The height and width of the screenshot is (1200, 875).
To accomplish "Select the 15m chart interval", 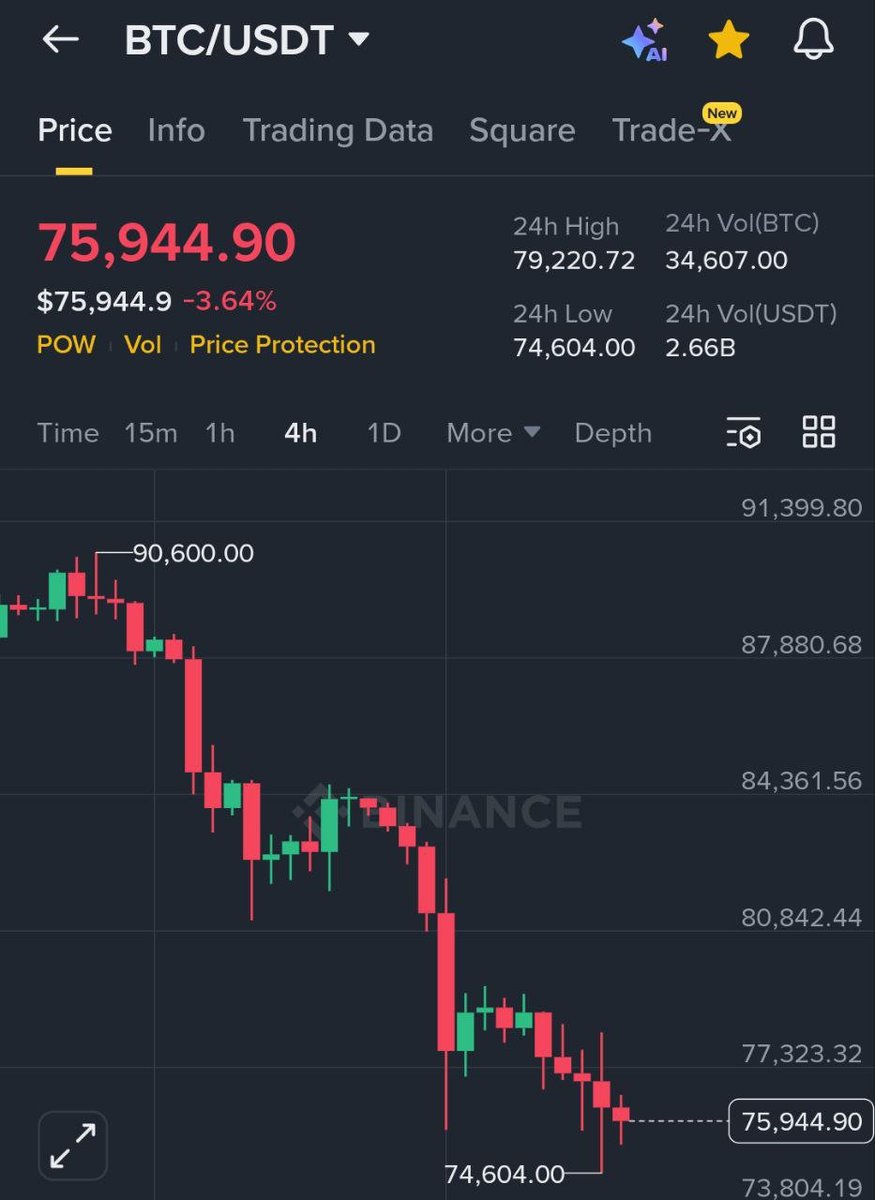I will click(151, 433).
